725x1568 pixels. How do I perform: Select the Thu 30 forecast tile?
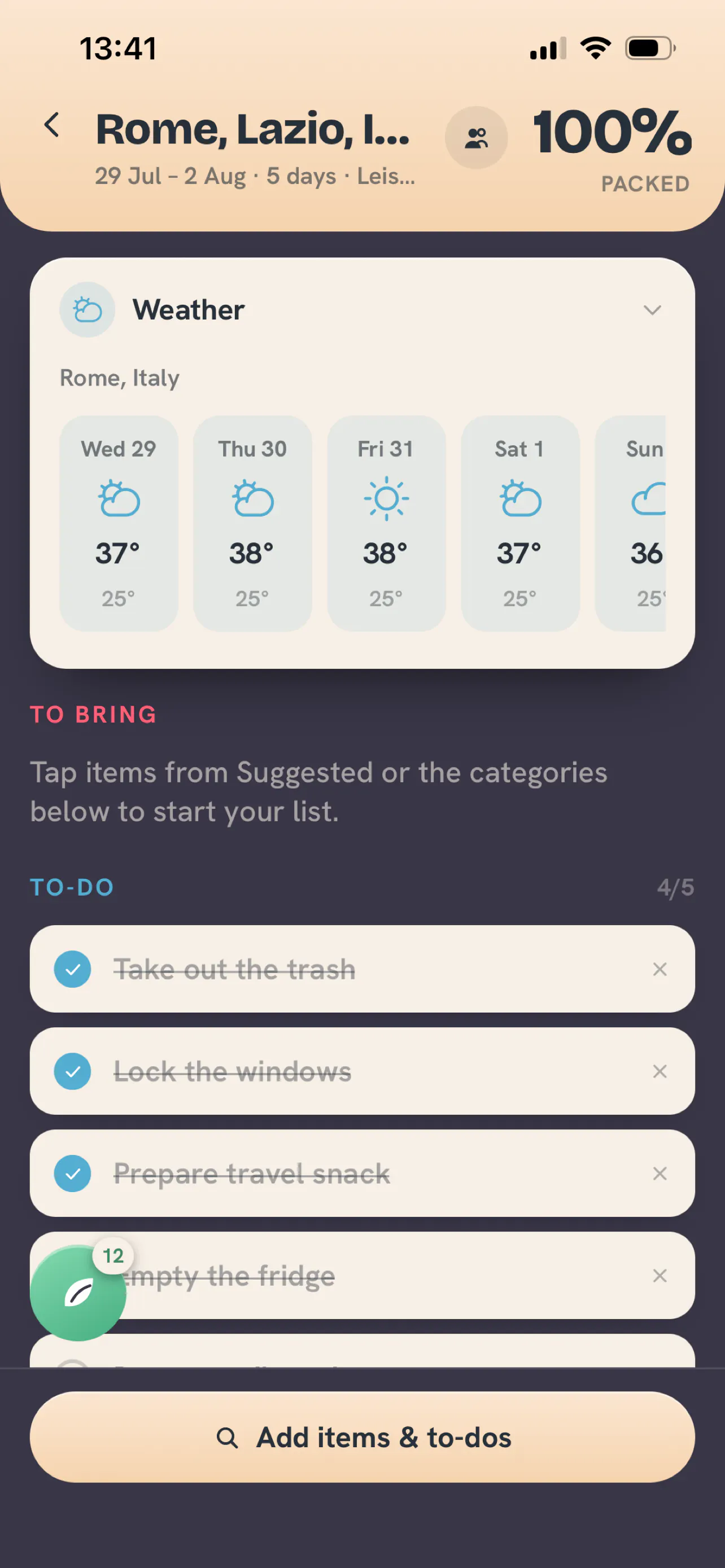(x=252, y=523)
